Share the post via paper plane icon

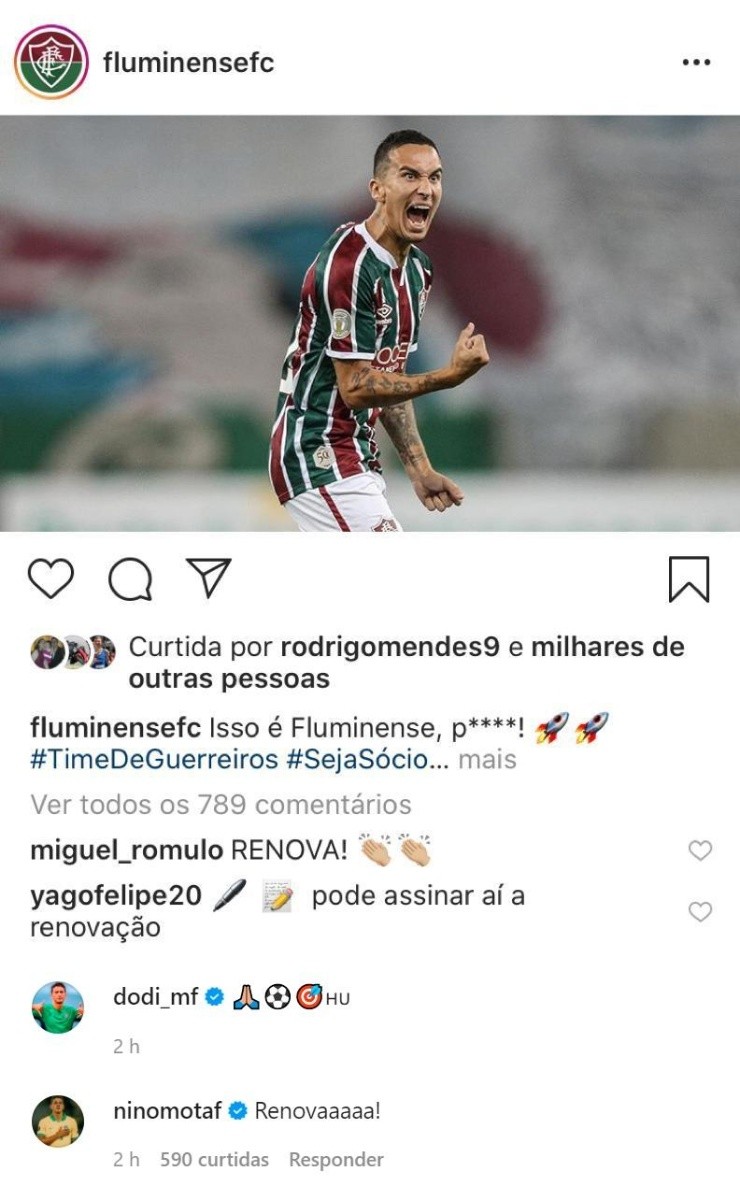pos(209,578)
